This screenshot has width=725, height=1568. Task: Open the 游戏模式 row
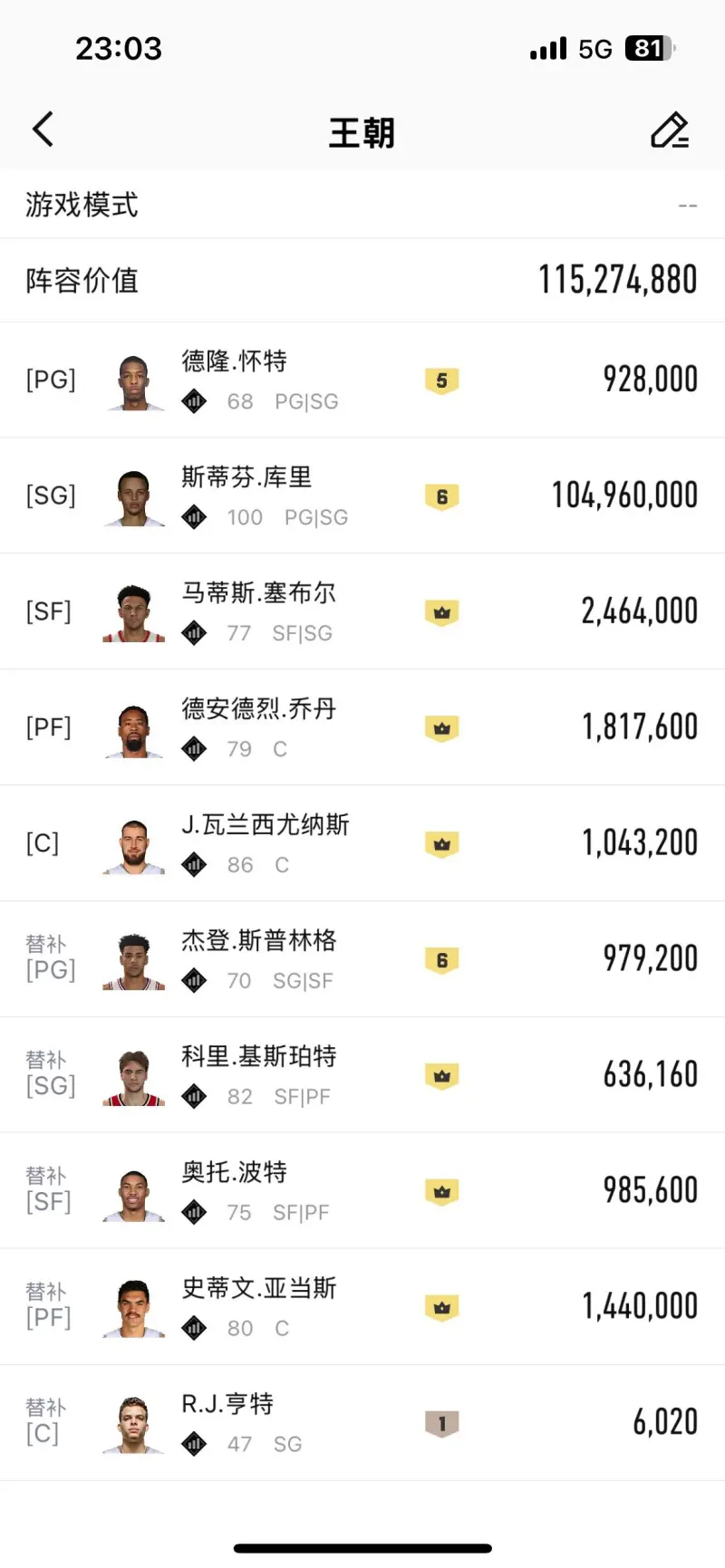pos(362,205)
